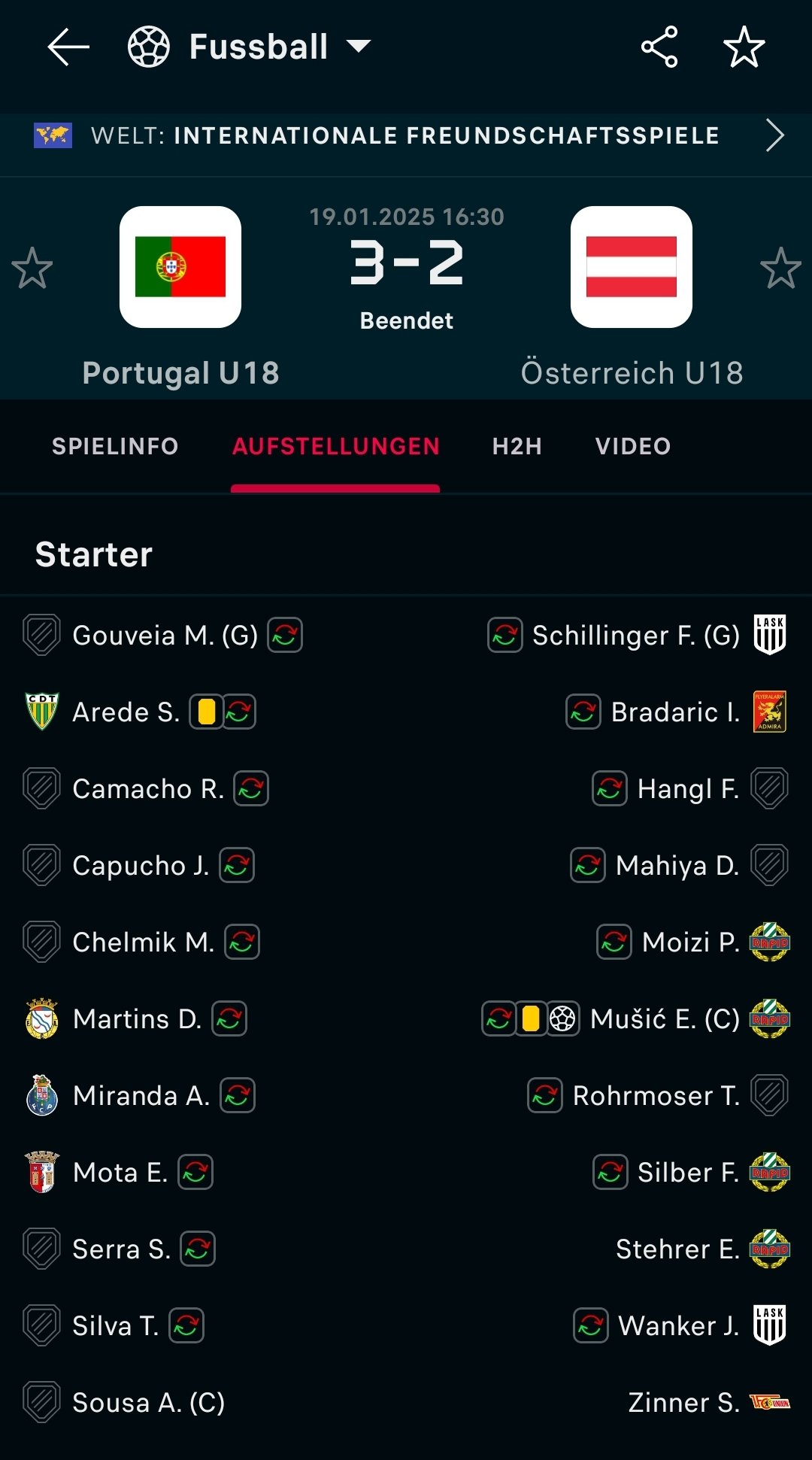Favorite Portugal U18 team star
Screen dimensions: 812x1460
pyautogui.click(x=32, y=268)
